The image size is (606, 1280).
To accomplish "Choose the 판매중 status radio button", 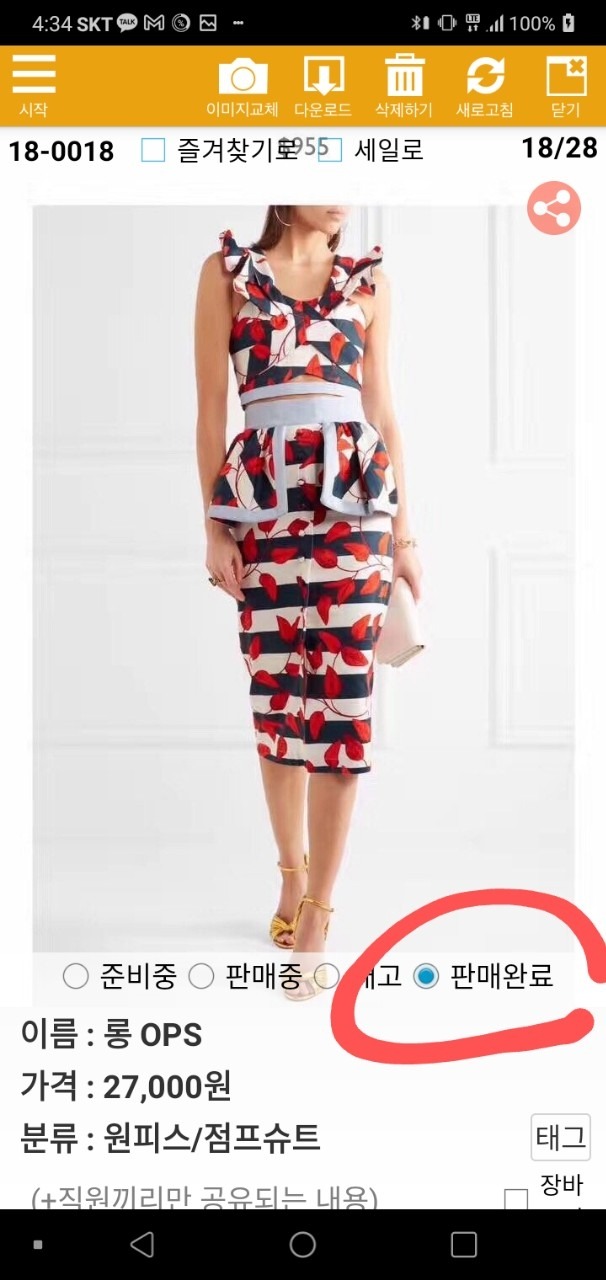I will tap(202, 976).
